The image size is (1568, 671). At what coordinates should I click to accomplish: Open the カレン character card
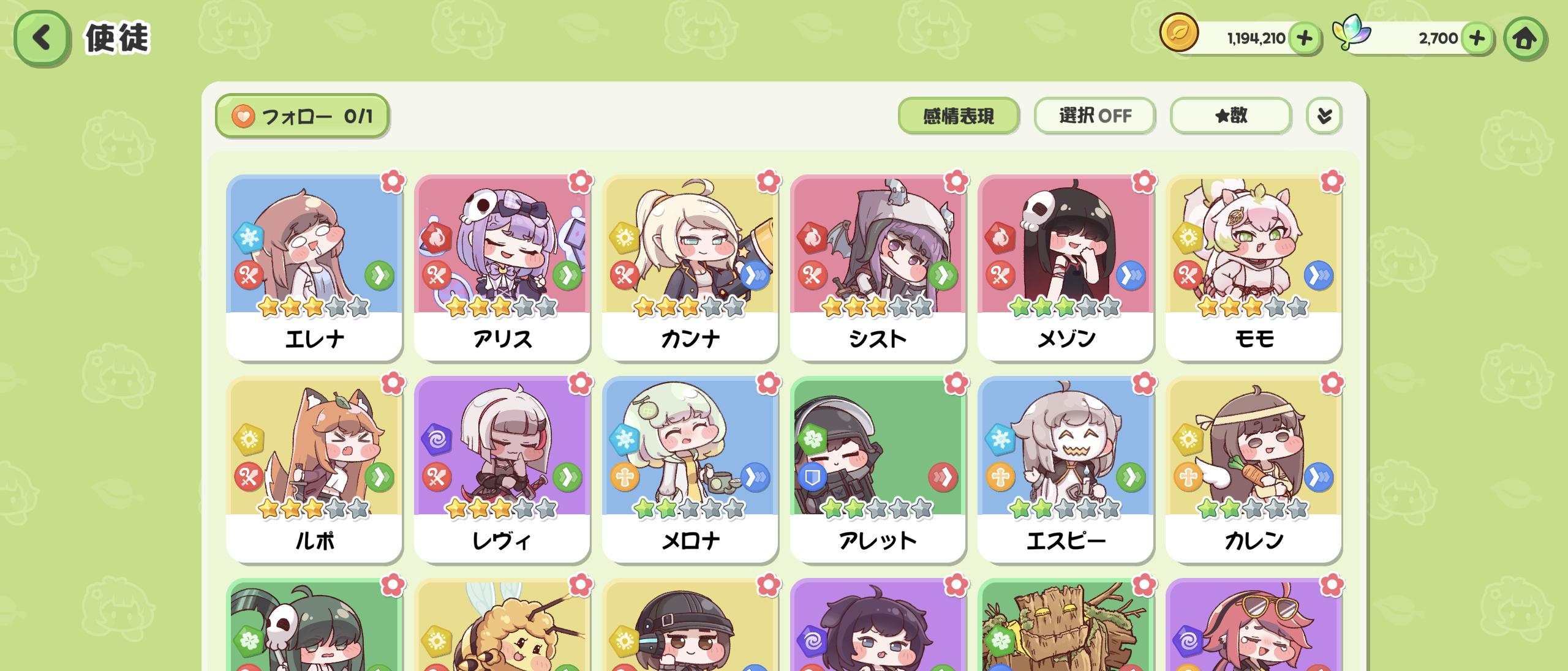[1254, 470]
